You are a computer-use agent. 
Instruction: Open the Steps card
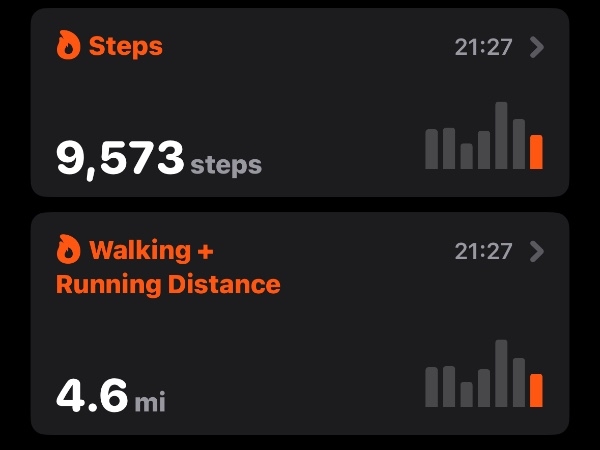pyautogui.click(x=300, y=103)
